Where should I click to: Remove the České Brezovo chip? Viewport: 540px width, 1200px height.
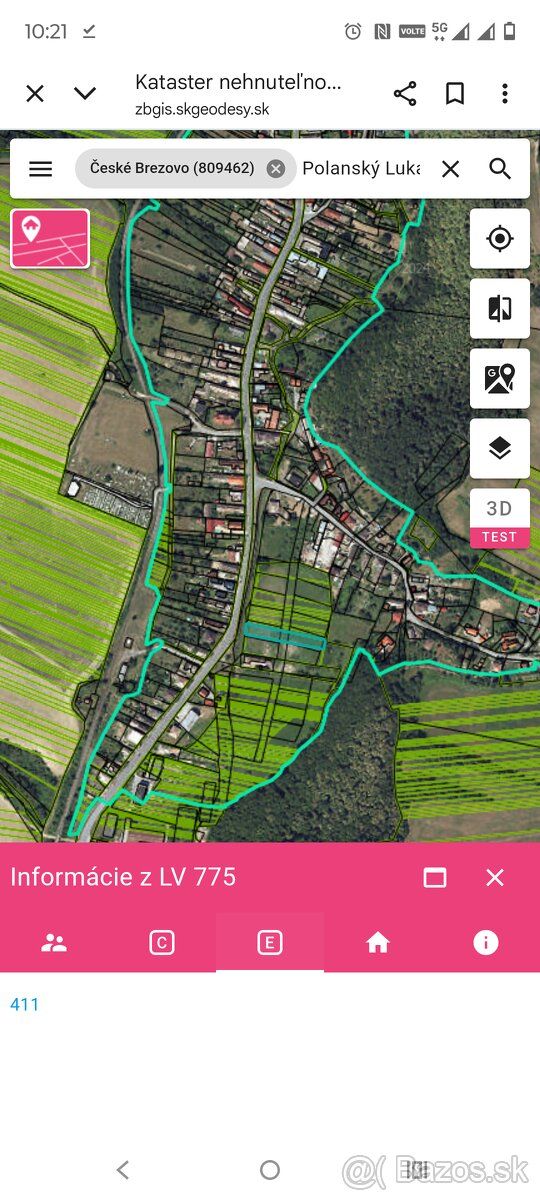pos(276,169)
